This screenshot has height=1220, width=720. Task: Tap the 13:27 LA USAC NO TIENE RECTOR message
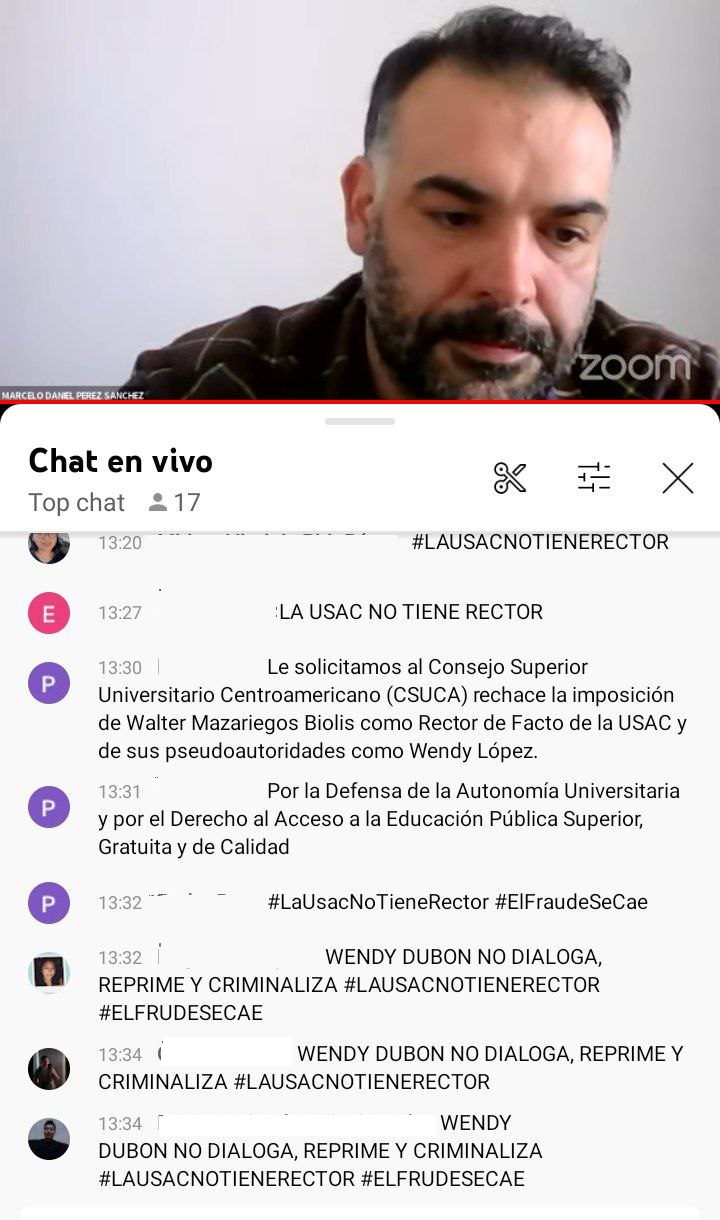[x=410, y=613]
